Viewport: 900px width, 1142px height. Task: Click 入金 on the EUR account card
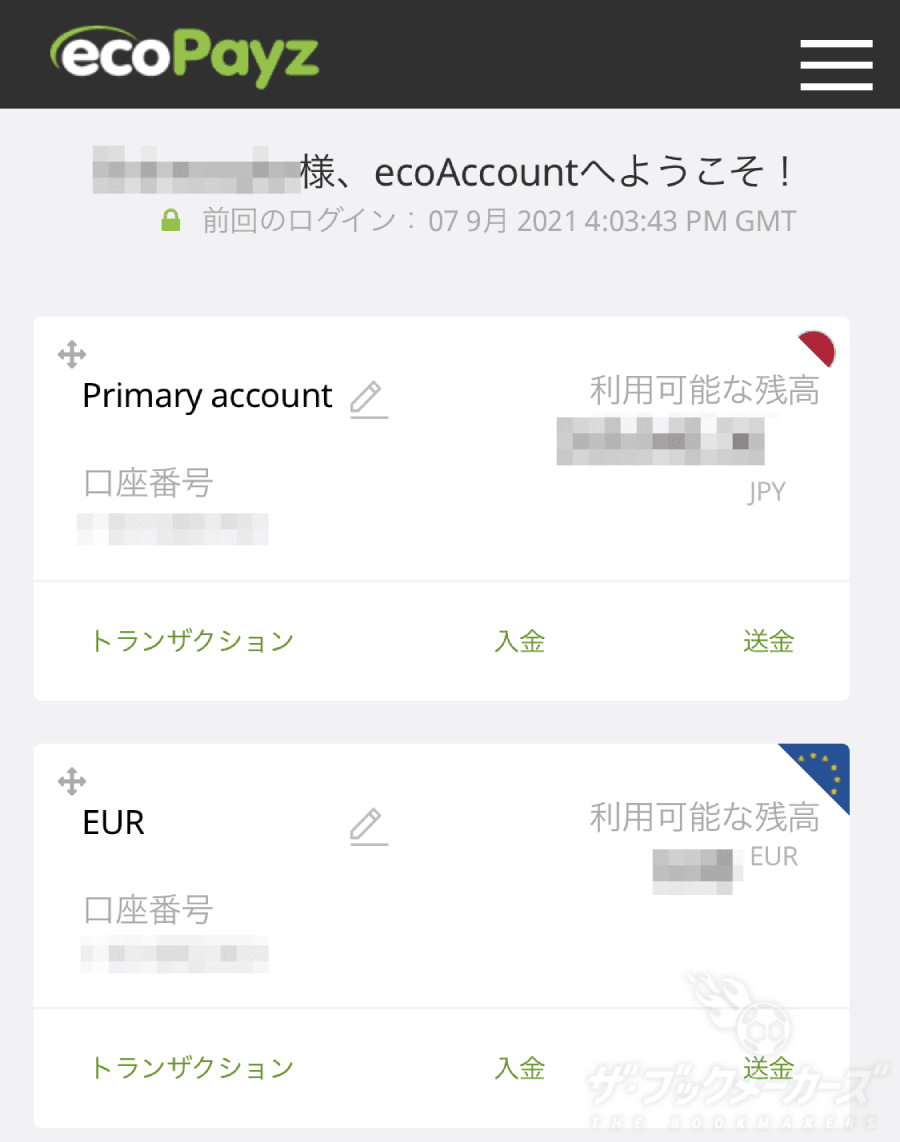(x=519, y=1069)
